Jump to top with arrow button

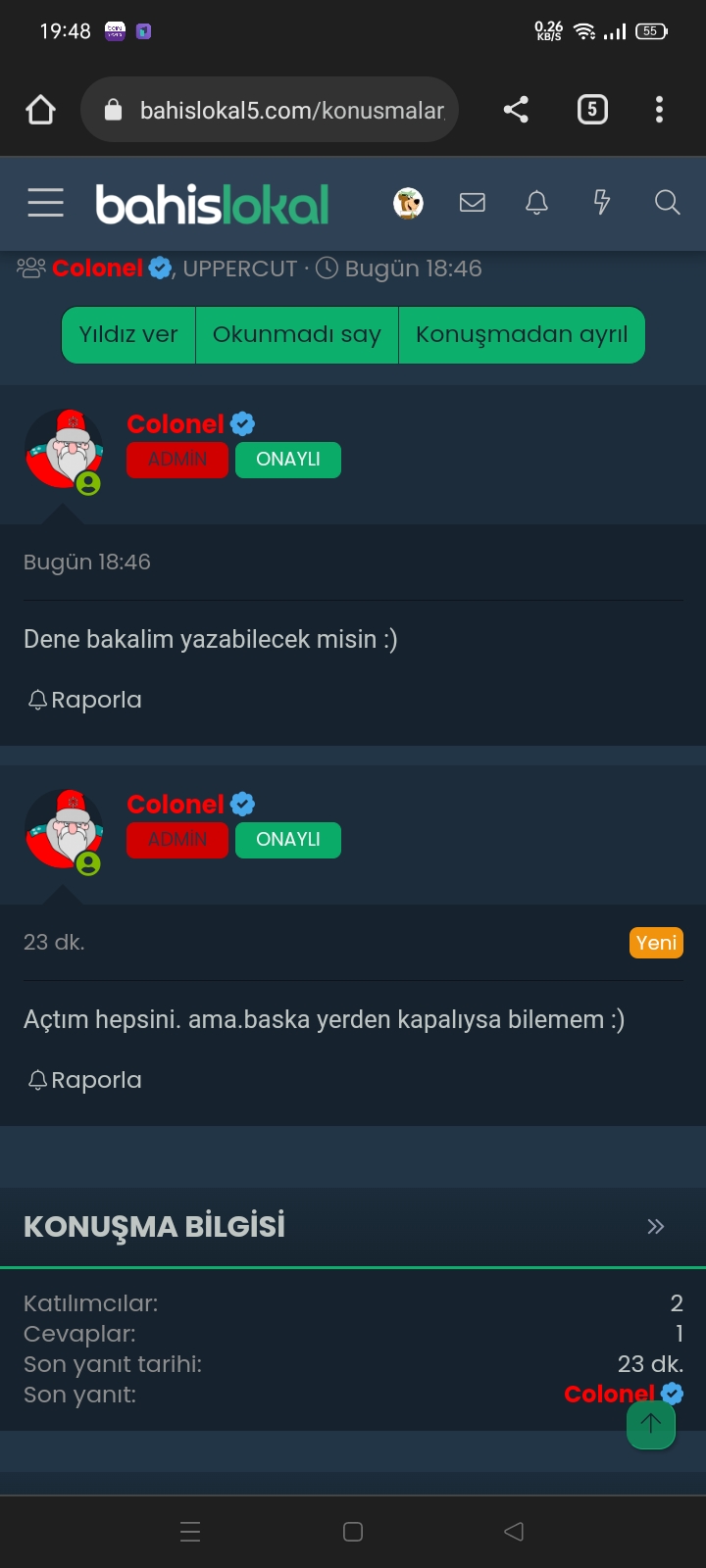[651, 1424]
